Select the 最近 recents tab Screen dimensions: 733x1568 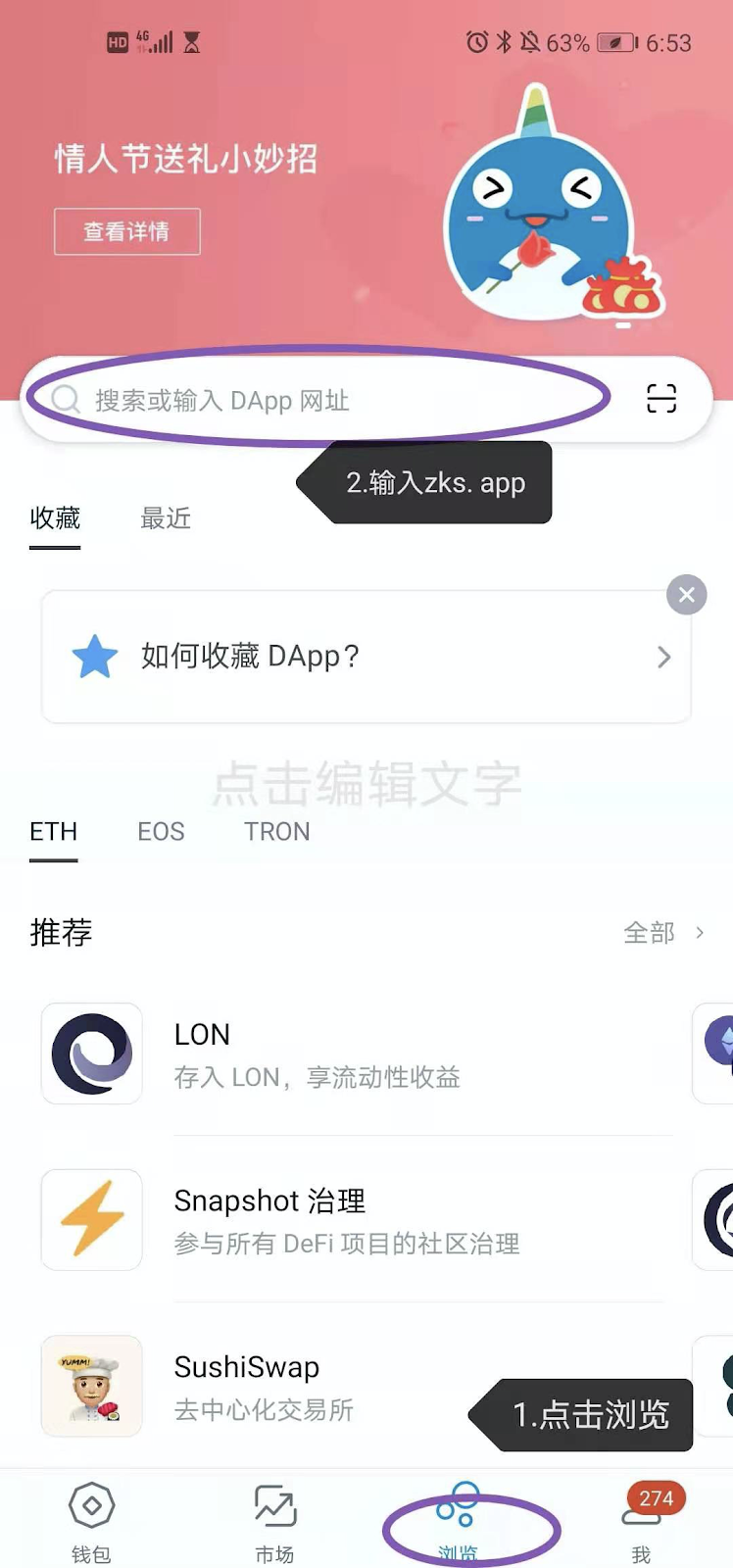(165, 518)
